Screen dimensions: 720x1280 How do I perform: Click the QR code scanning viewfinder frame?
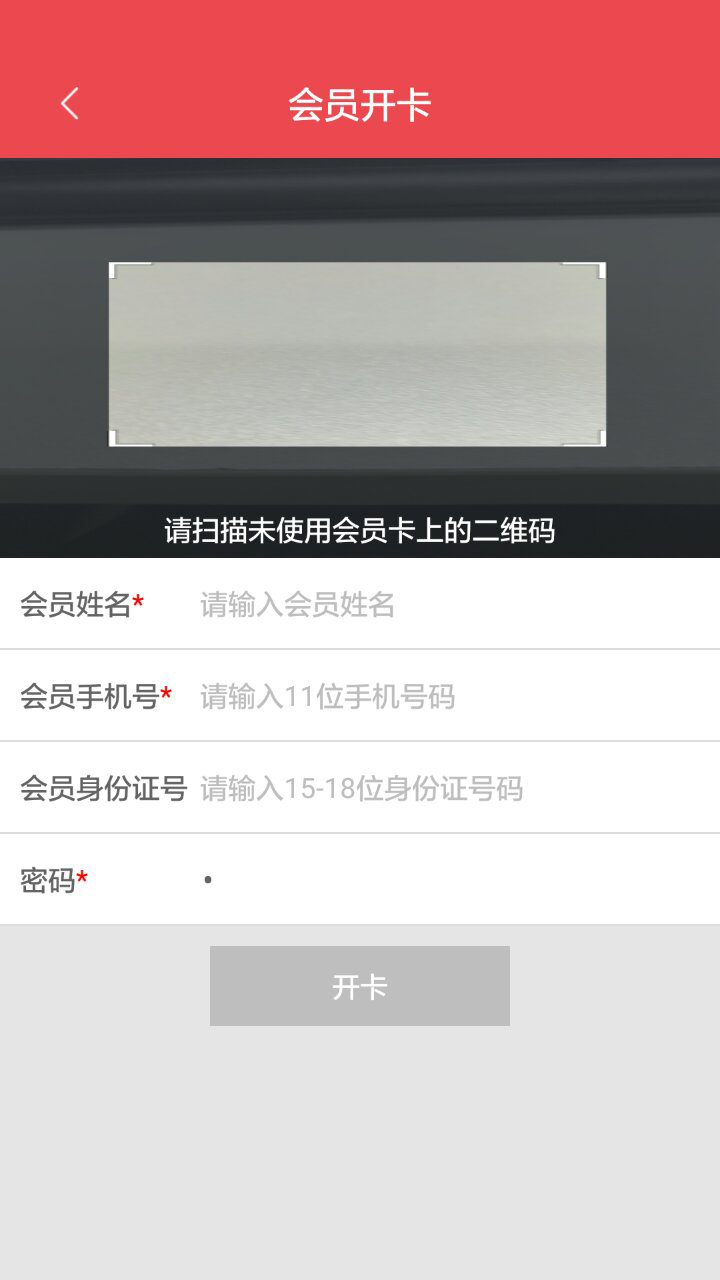360,350
